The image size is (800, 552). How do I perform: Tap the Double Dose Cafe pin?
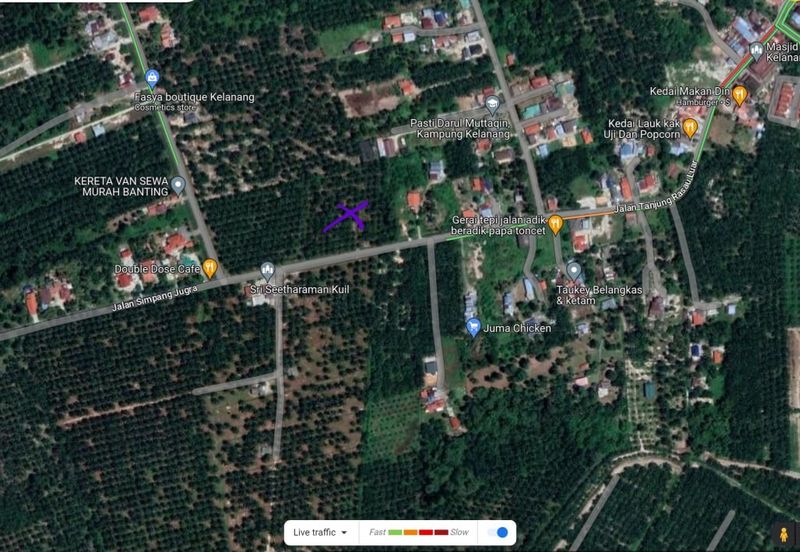point(210,267)
